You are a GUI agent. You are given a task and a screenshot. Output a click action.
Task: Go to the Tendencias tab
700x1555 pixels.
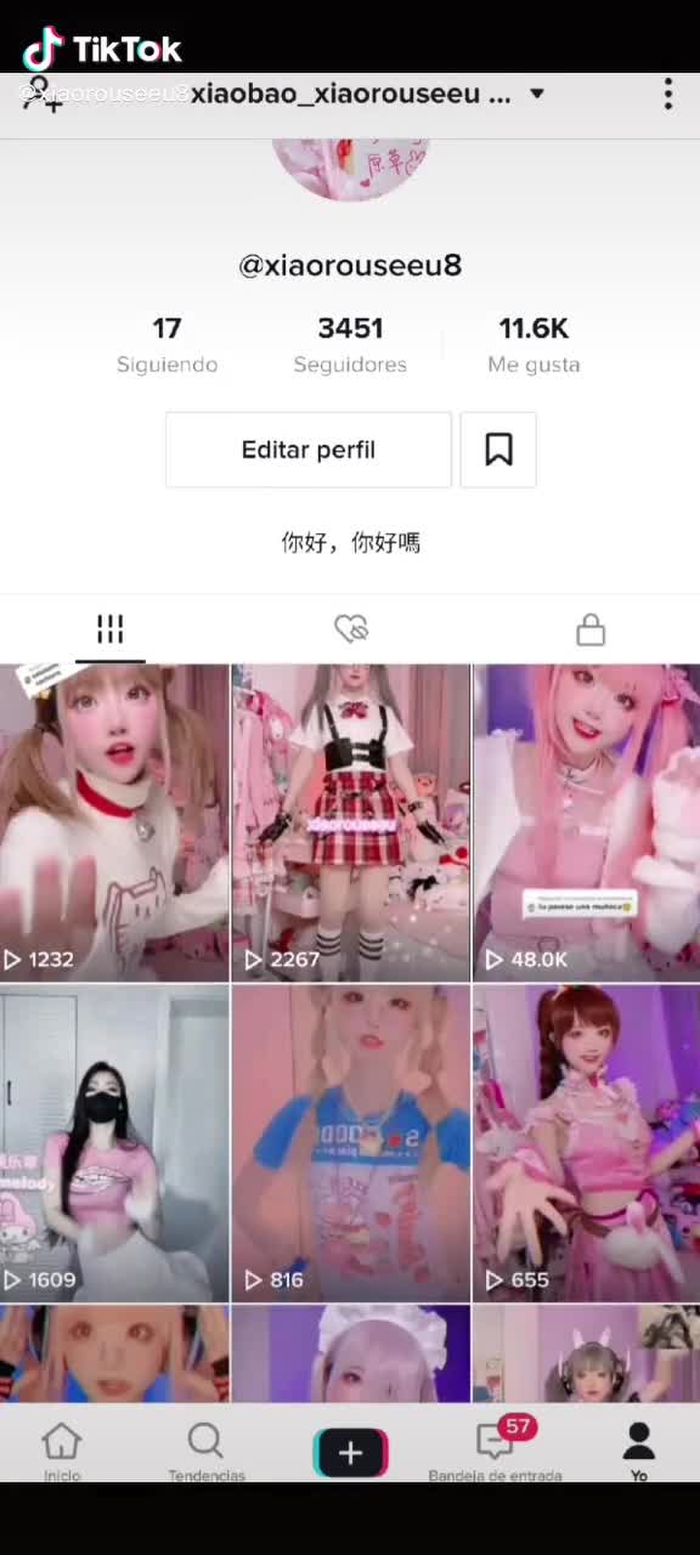click(206, 1451)
